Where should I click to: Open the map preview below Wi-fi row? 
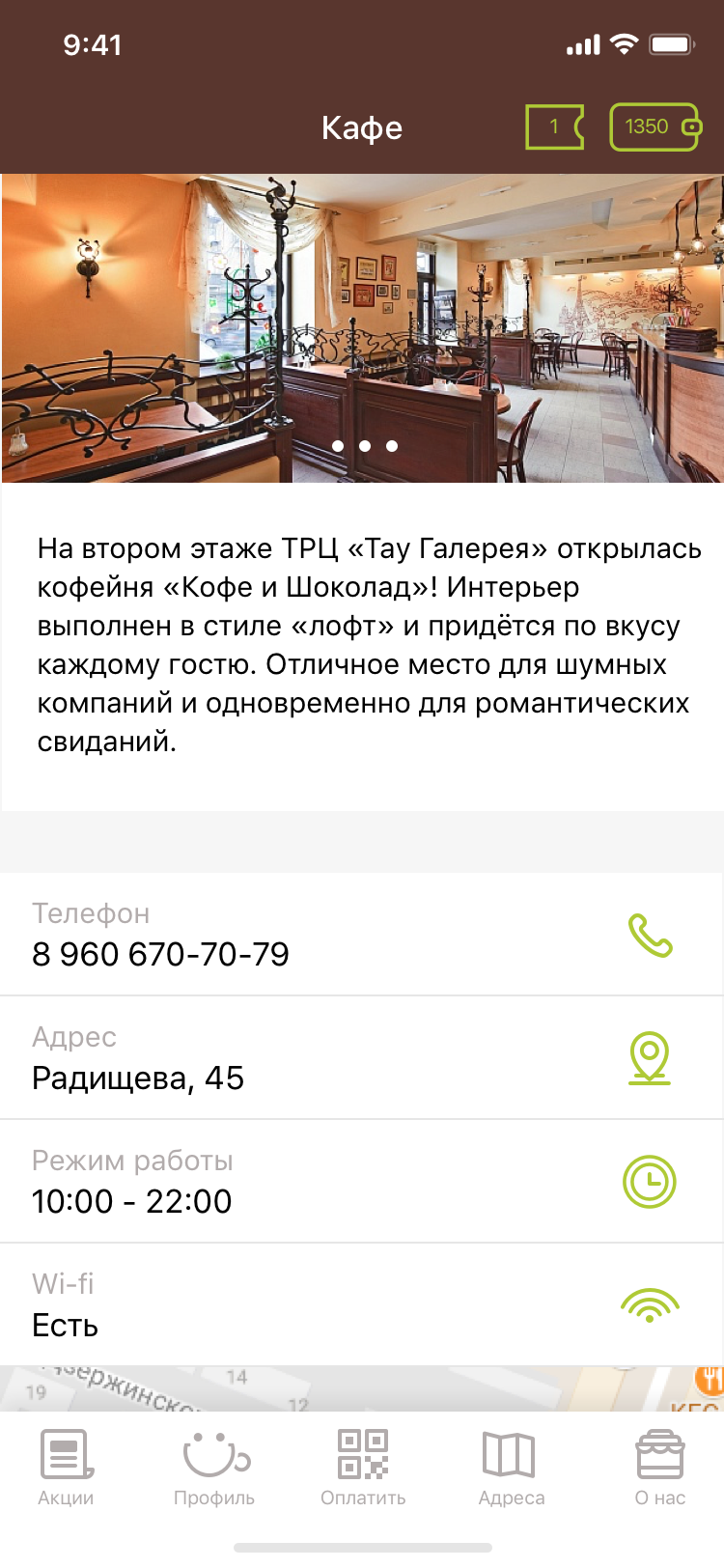tap(362, 1381)
